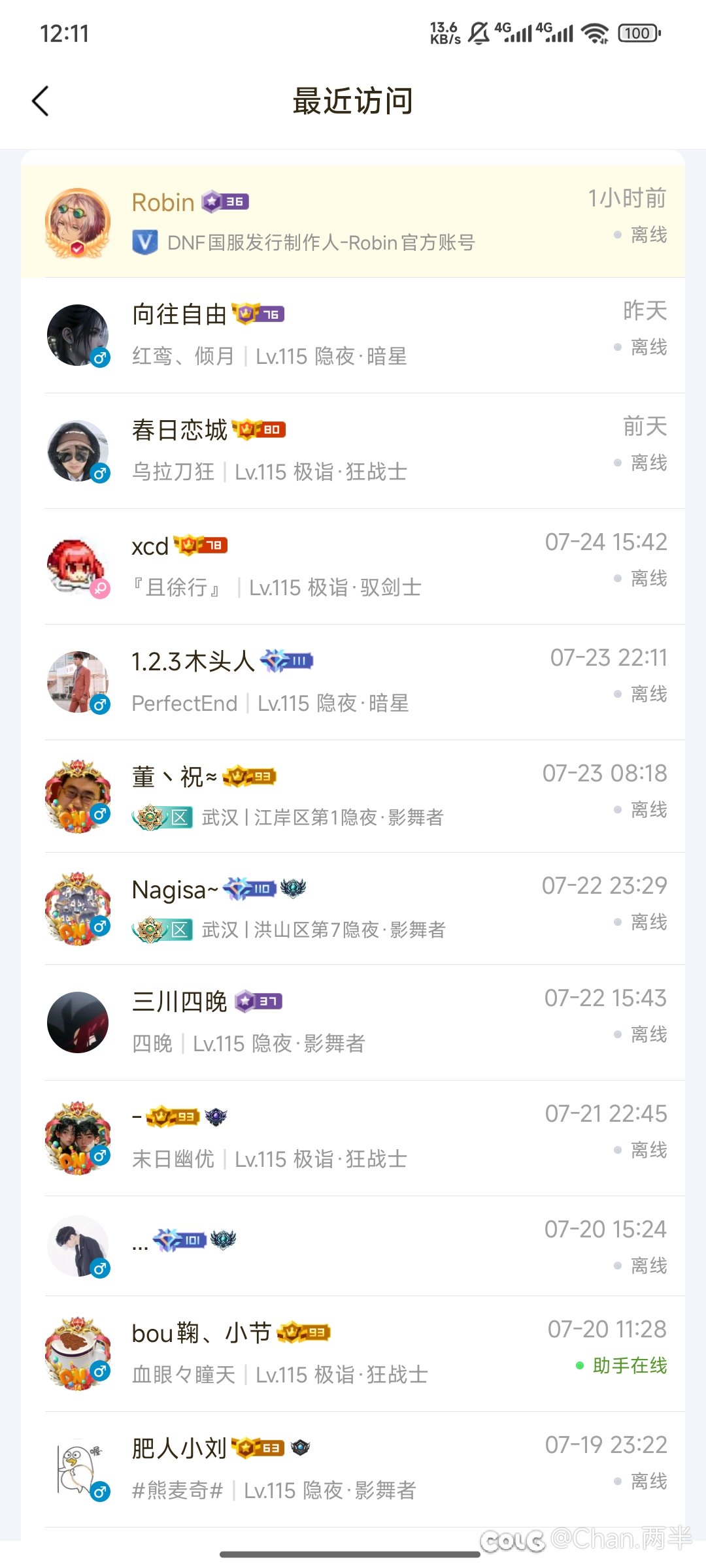Open the xcd visitor row
Viewport: 706px width, 1568px height.
353,566
